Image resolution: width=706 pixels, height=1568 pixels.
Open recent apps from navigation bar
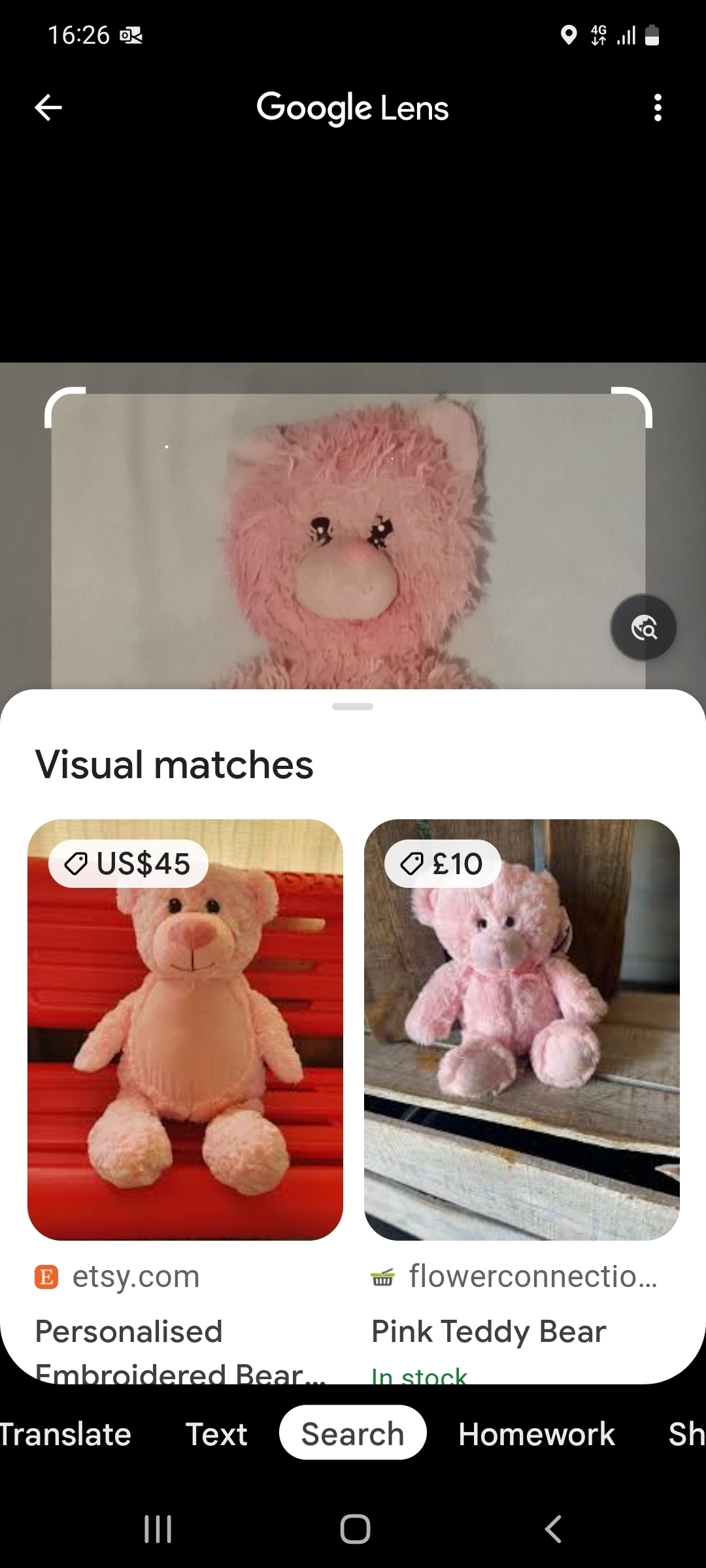pyautogui.click(x=158, y=1529)
